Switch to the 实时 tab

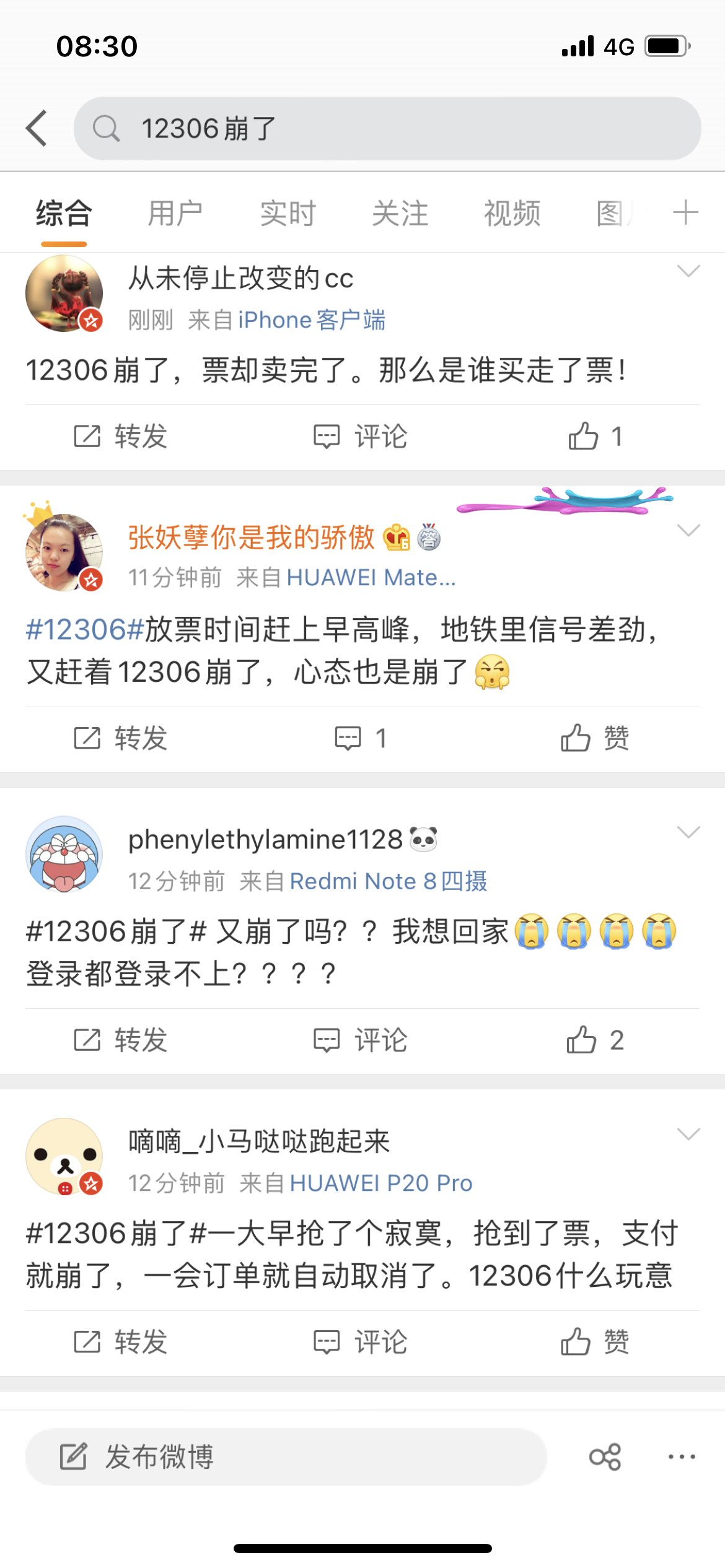tap(288, 214)
